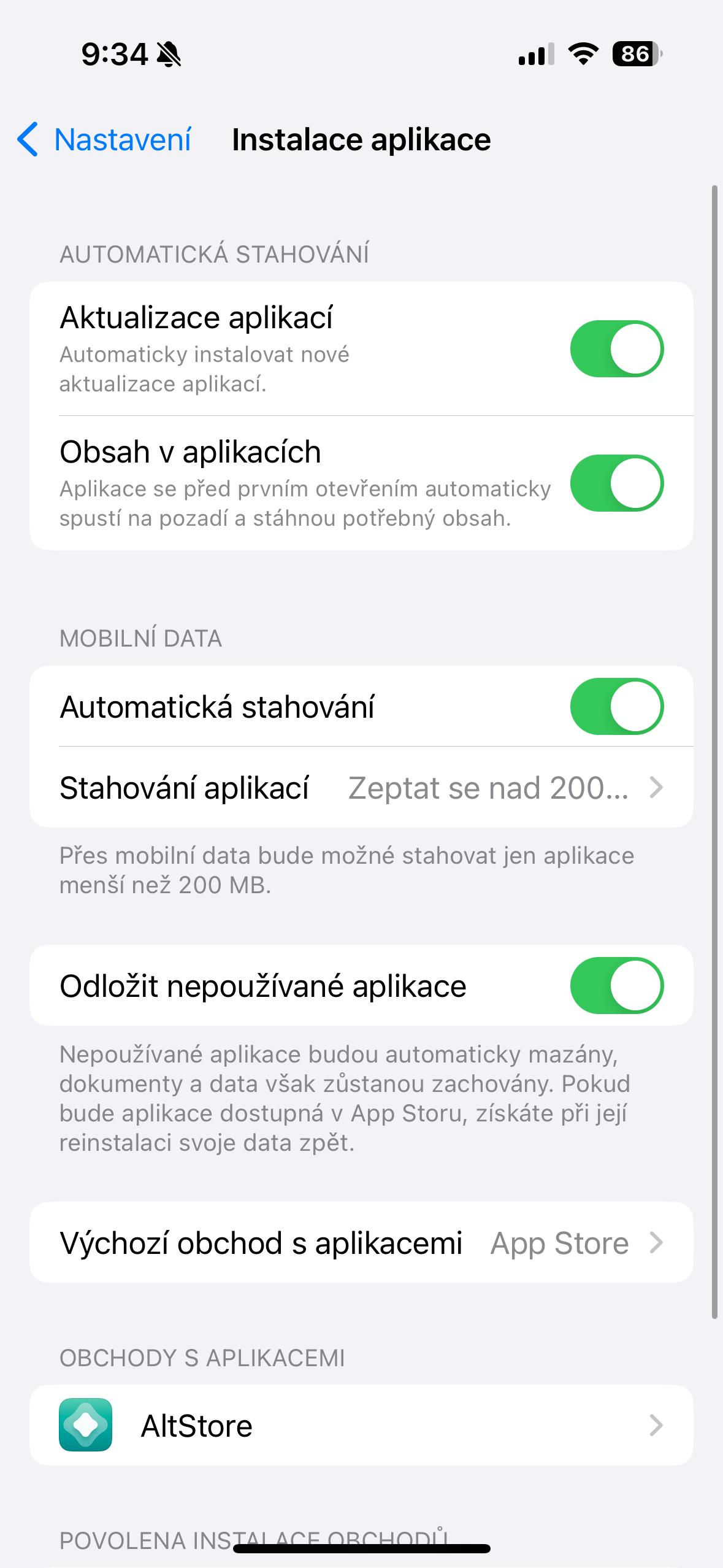
Task: Tap the clock showing 9:34
Action: pyautogui.click(x=113, y=55)
